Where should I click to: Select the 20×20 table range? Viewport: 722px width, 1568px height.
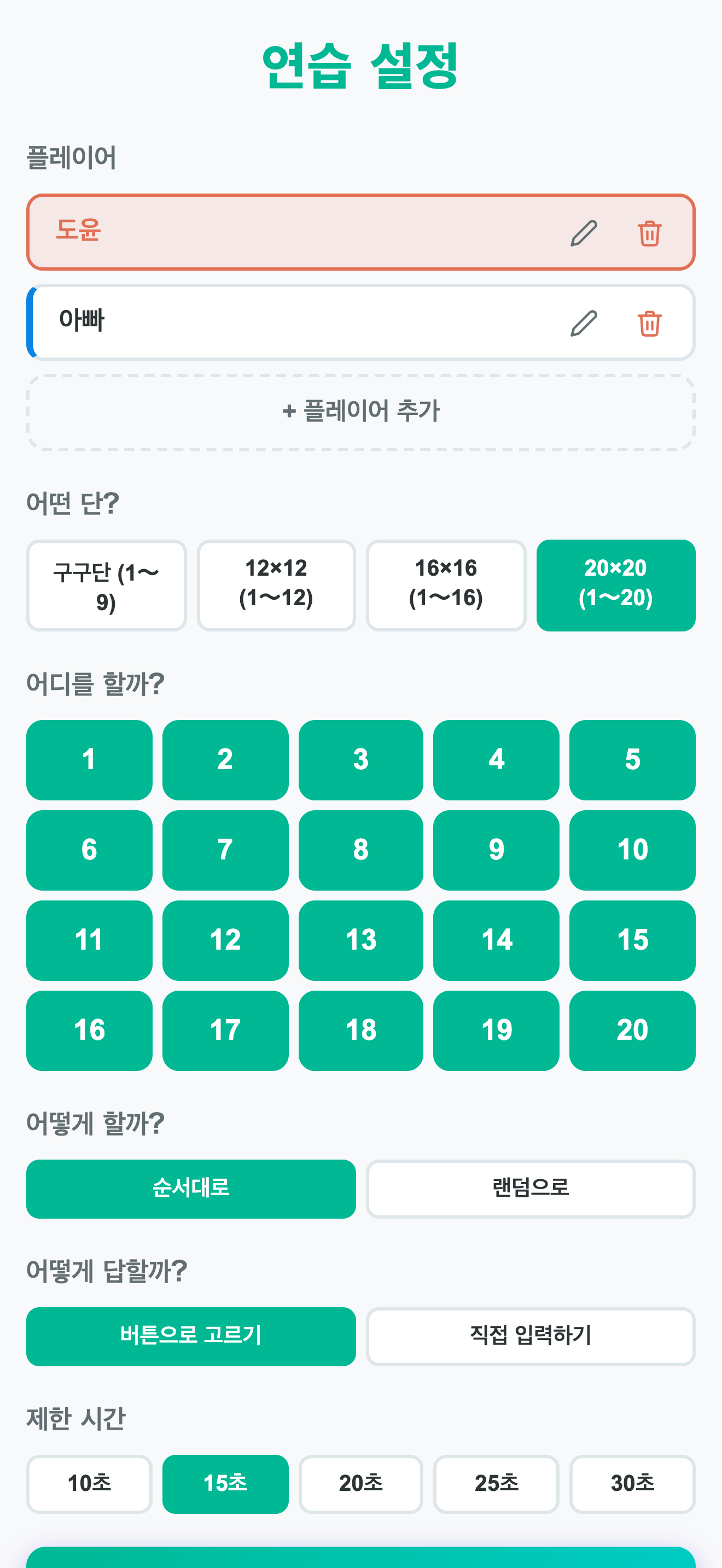[x=615, y=586]
